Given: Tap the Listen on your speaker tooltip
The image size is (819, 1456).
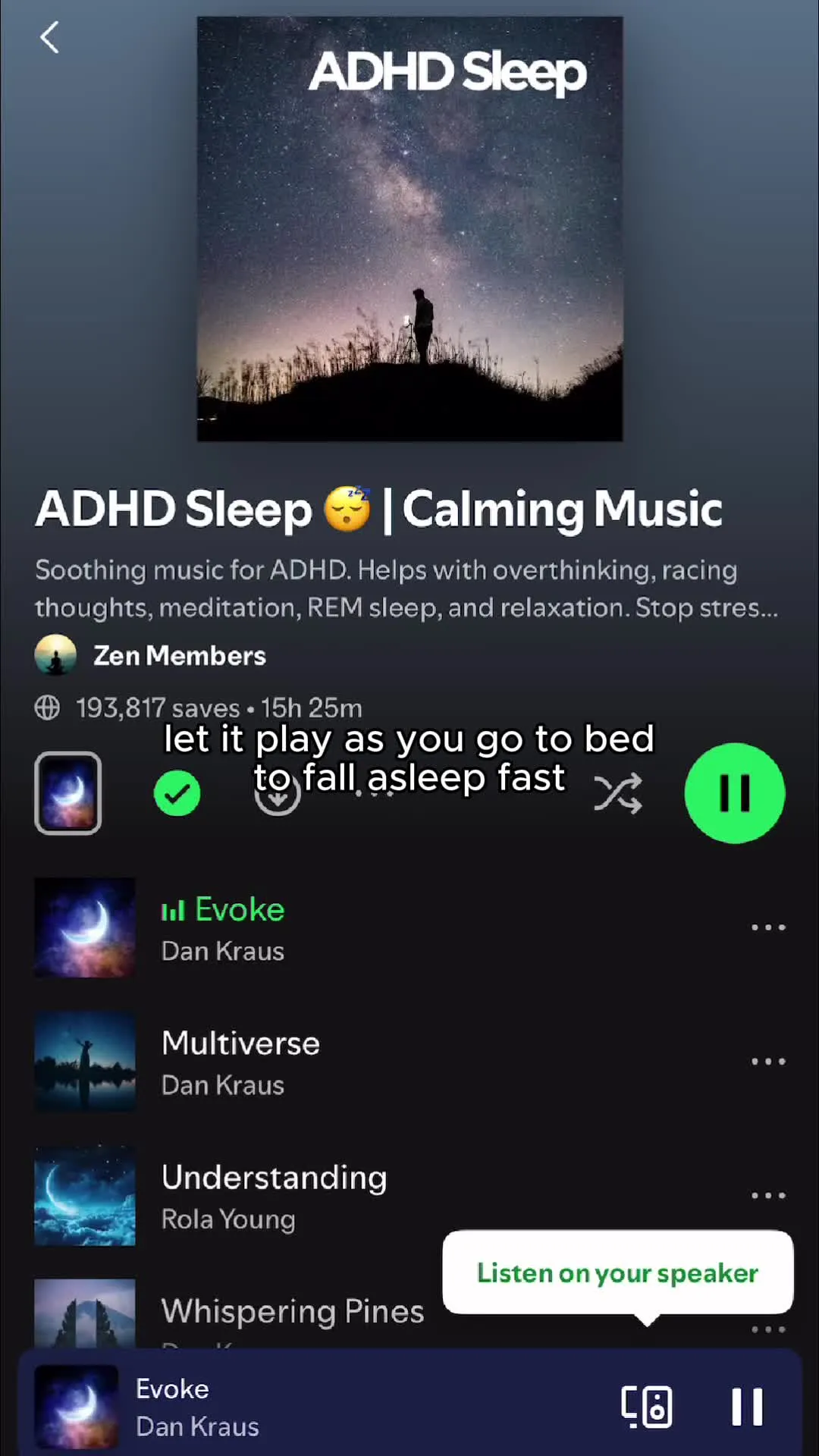Looking at the screenshot, I should [617, 1273].
